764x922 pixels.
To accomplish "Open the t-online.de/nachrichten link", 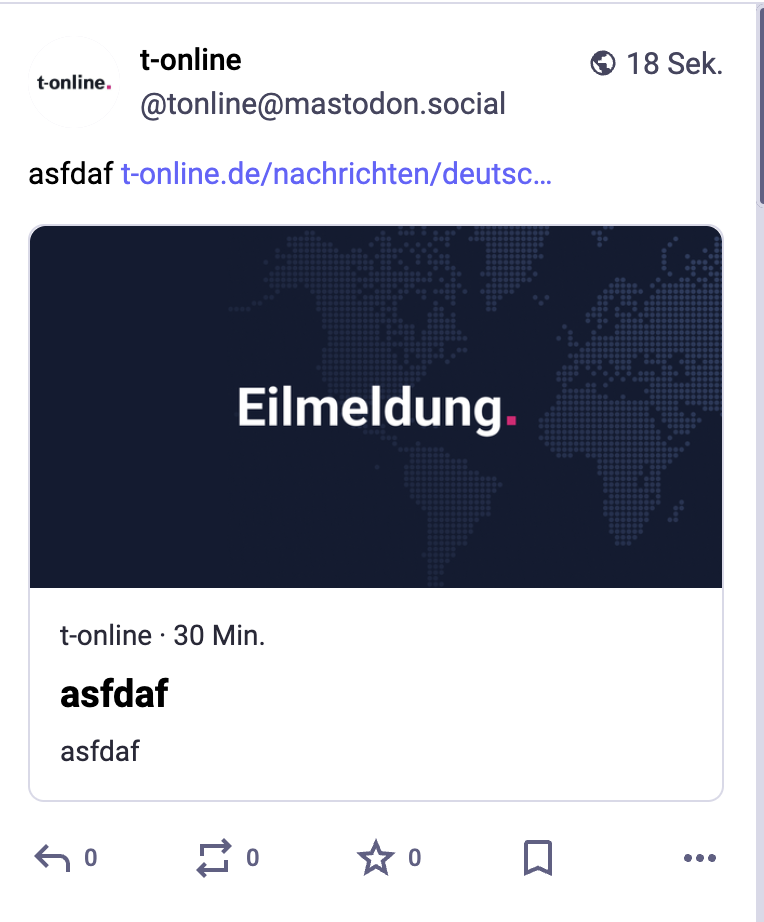I will pos(336,175).
